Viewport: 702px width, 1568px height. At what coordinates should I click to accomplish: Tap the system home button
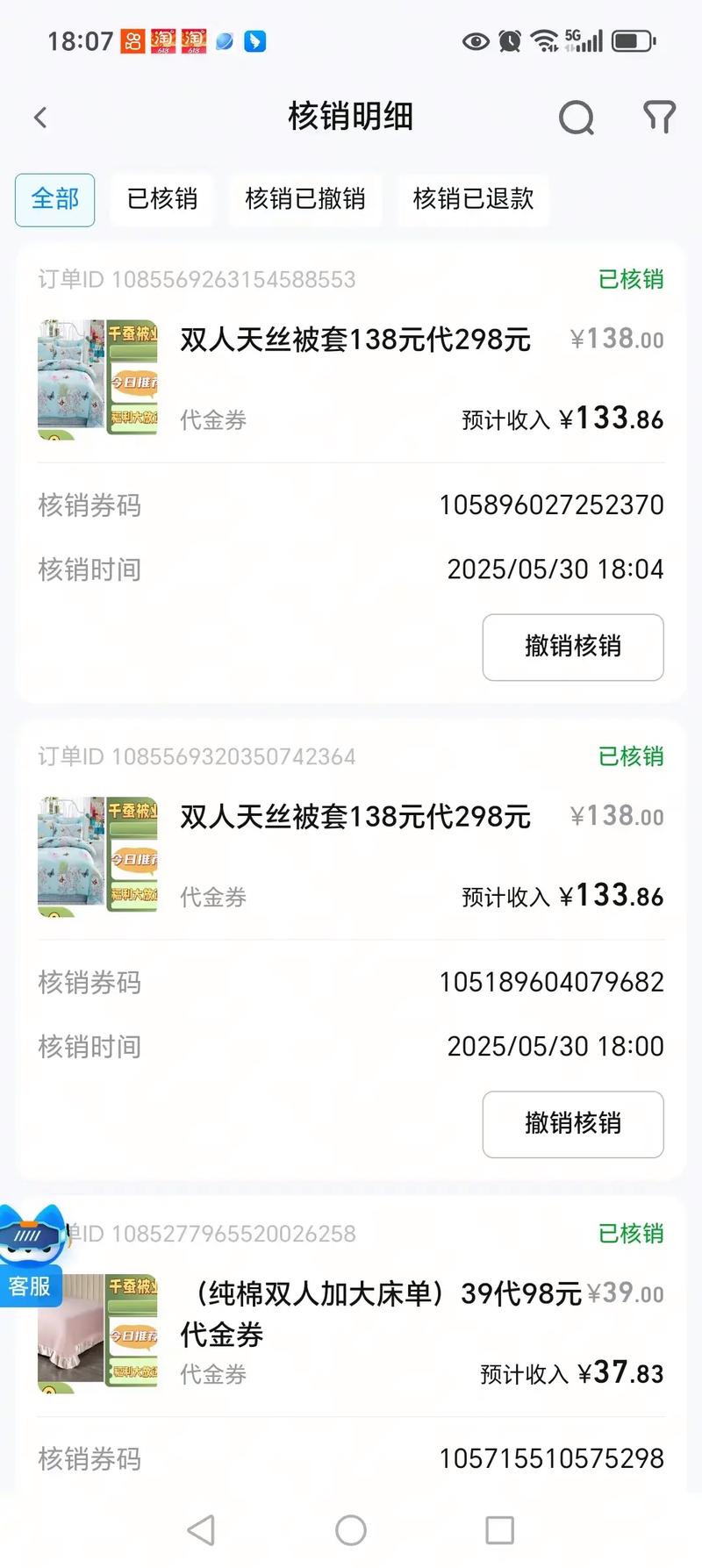[350, 1530]
